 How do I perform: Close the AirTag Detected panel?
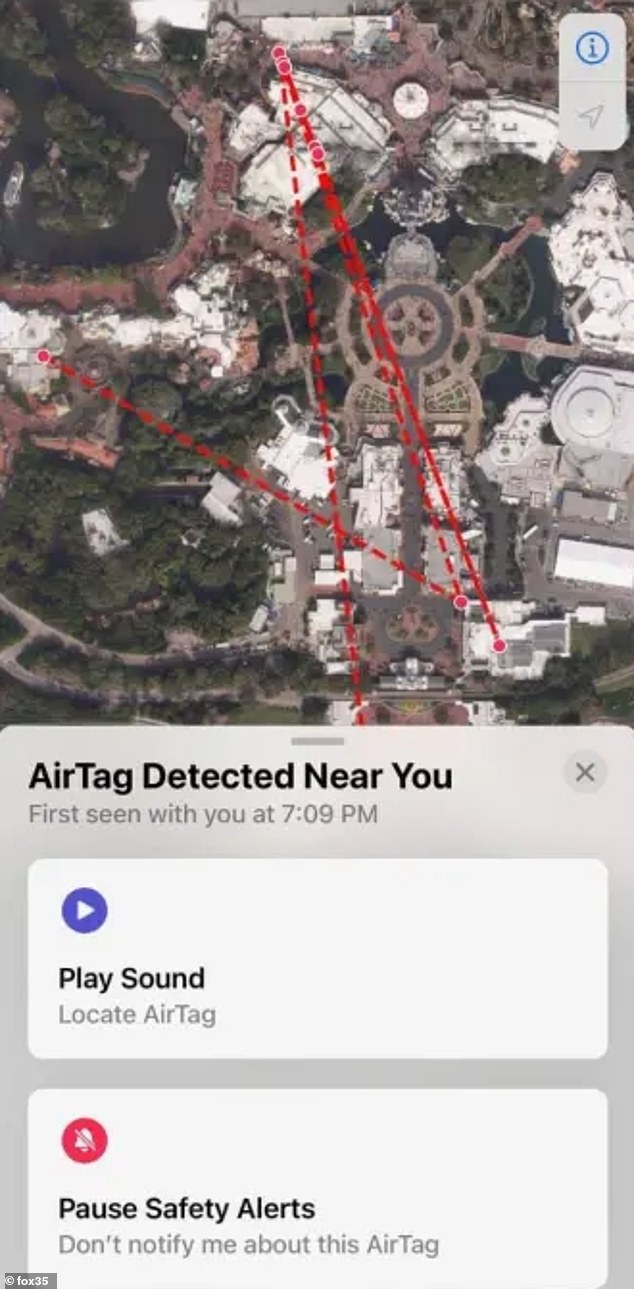click(585, 772)
